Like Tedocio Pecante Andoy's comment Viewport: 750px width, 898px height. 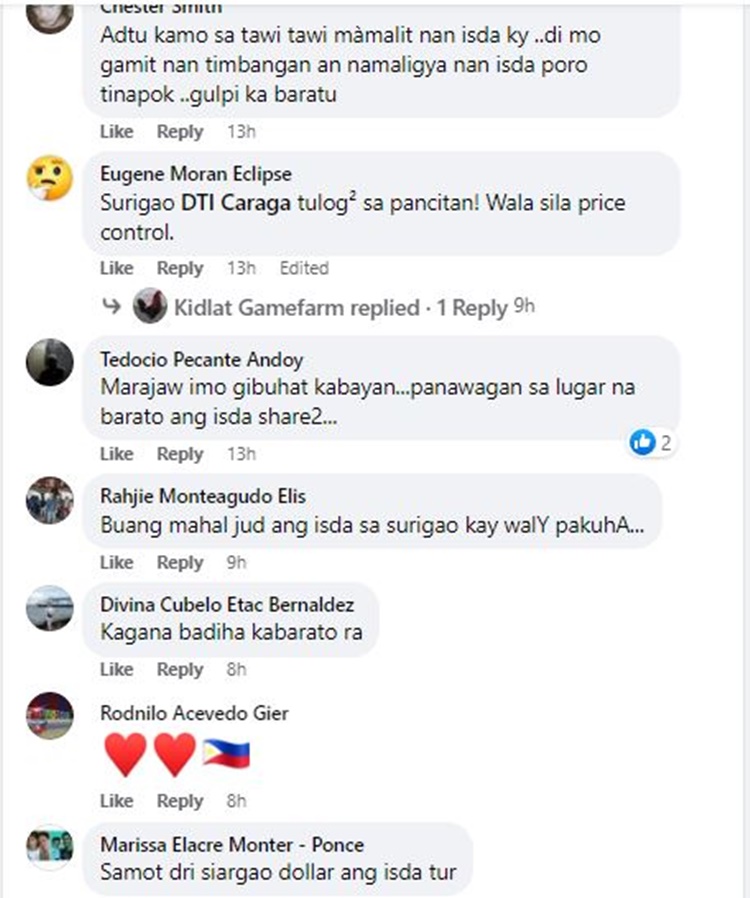click(116, 454)
